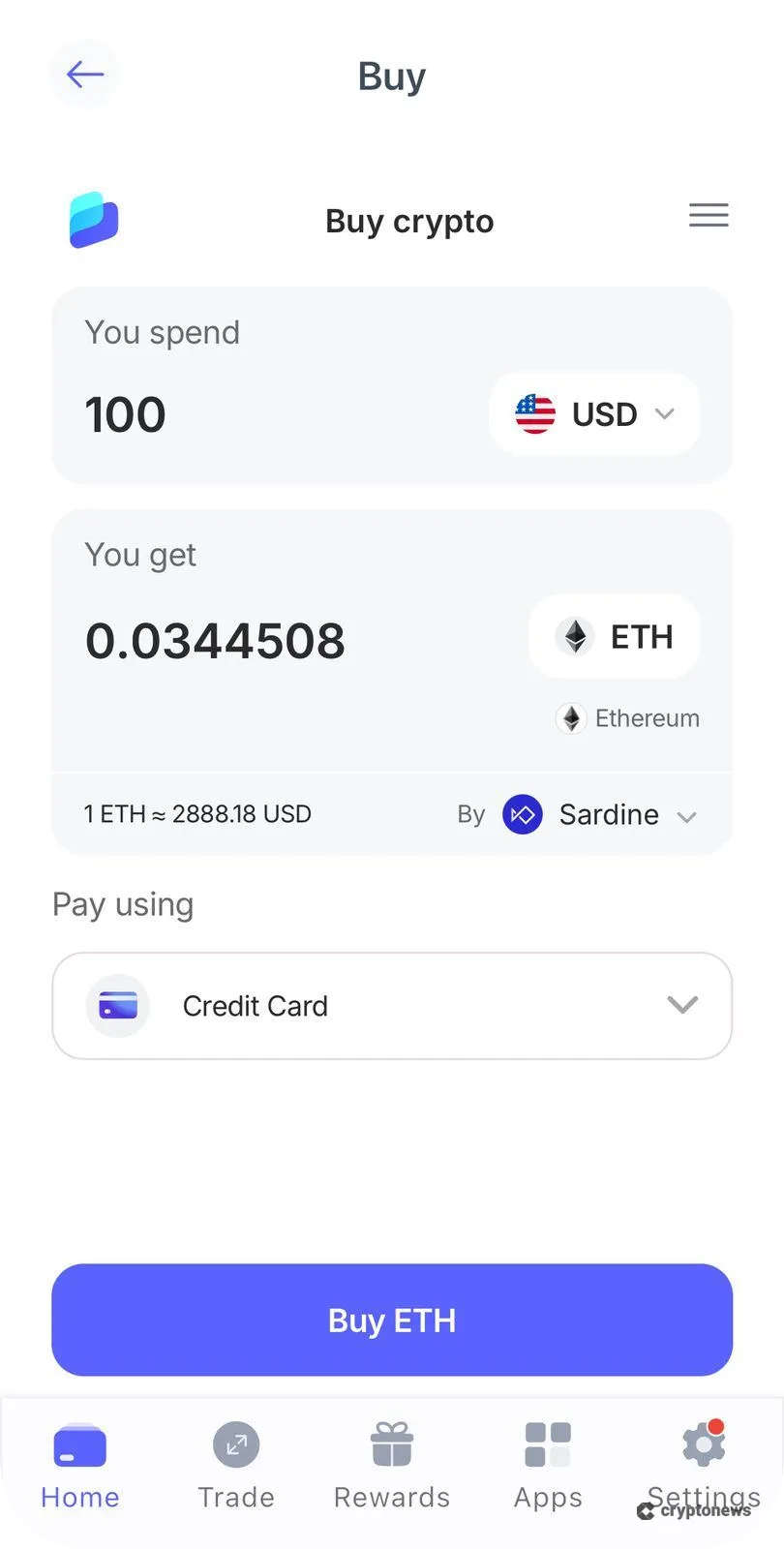This screenshot has width=784, height=1549.
Task: Tap the Trade arrows icon
Action: pyautogui.click(x=235, y=1443)
